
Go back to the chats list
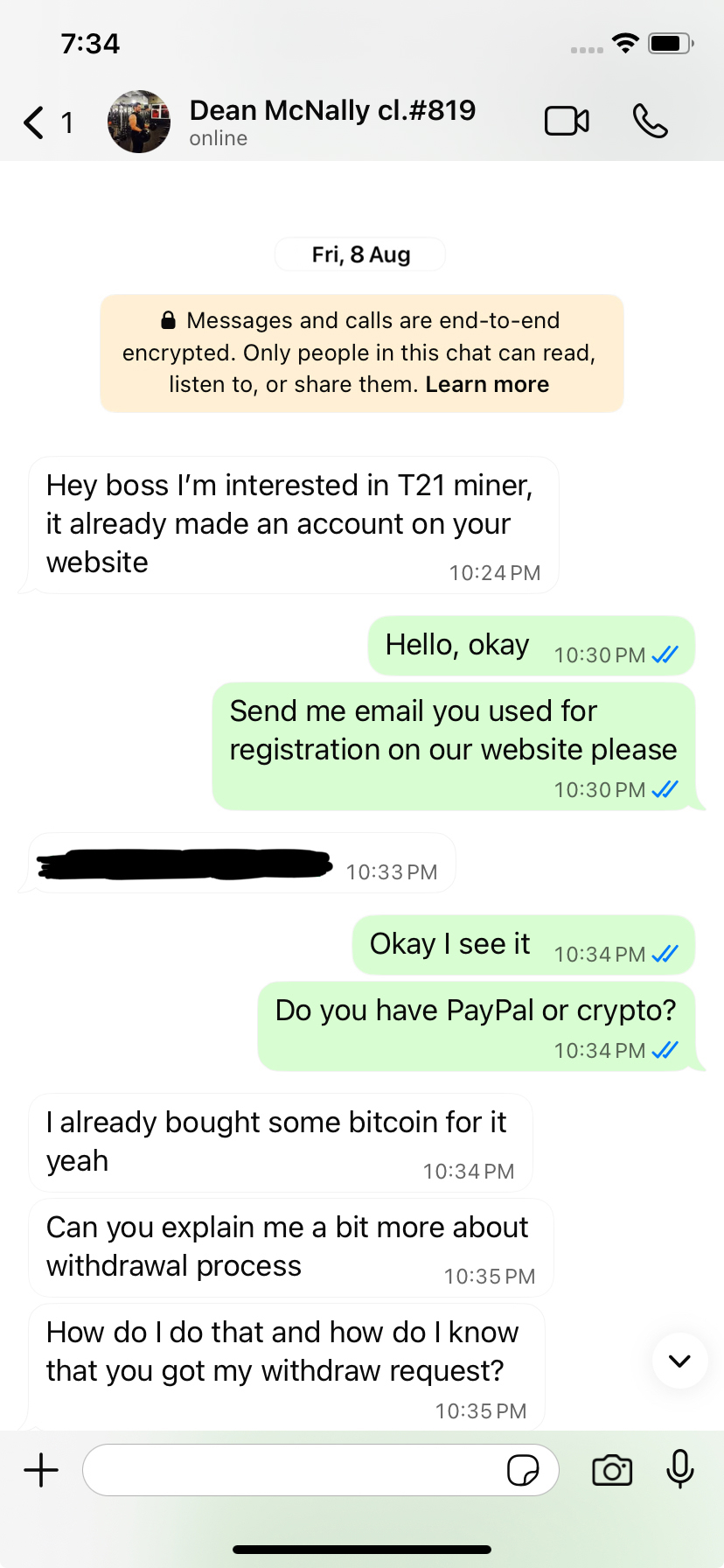coord(35,122)
